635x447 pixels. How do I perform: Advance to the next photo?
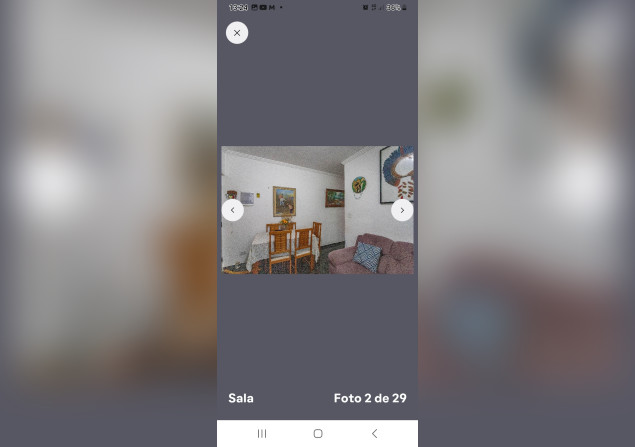[402, 210]
